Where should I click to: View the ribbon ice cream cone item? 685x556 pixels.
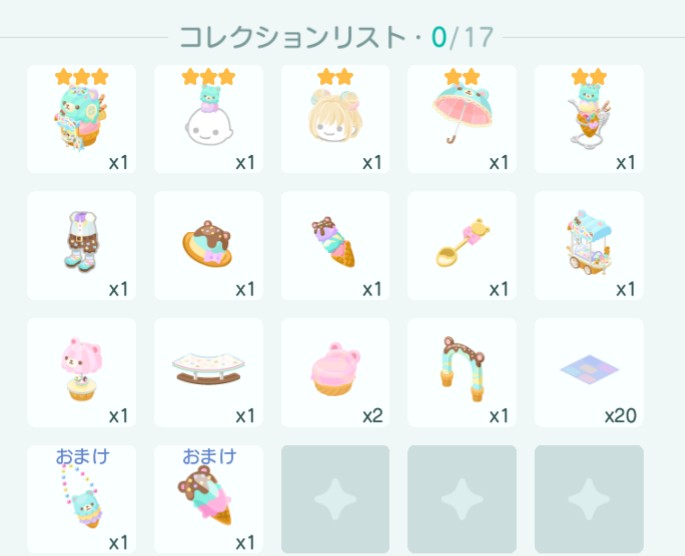[335, 246]
